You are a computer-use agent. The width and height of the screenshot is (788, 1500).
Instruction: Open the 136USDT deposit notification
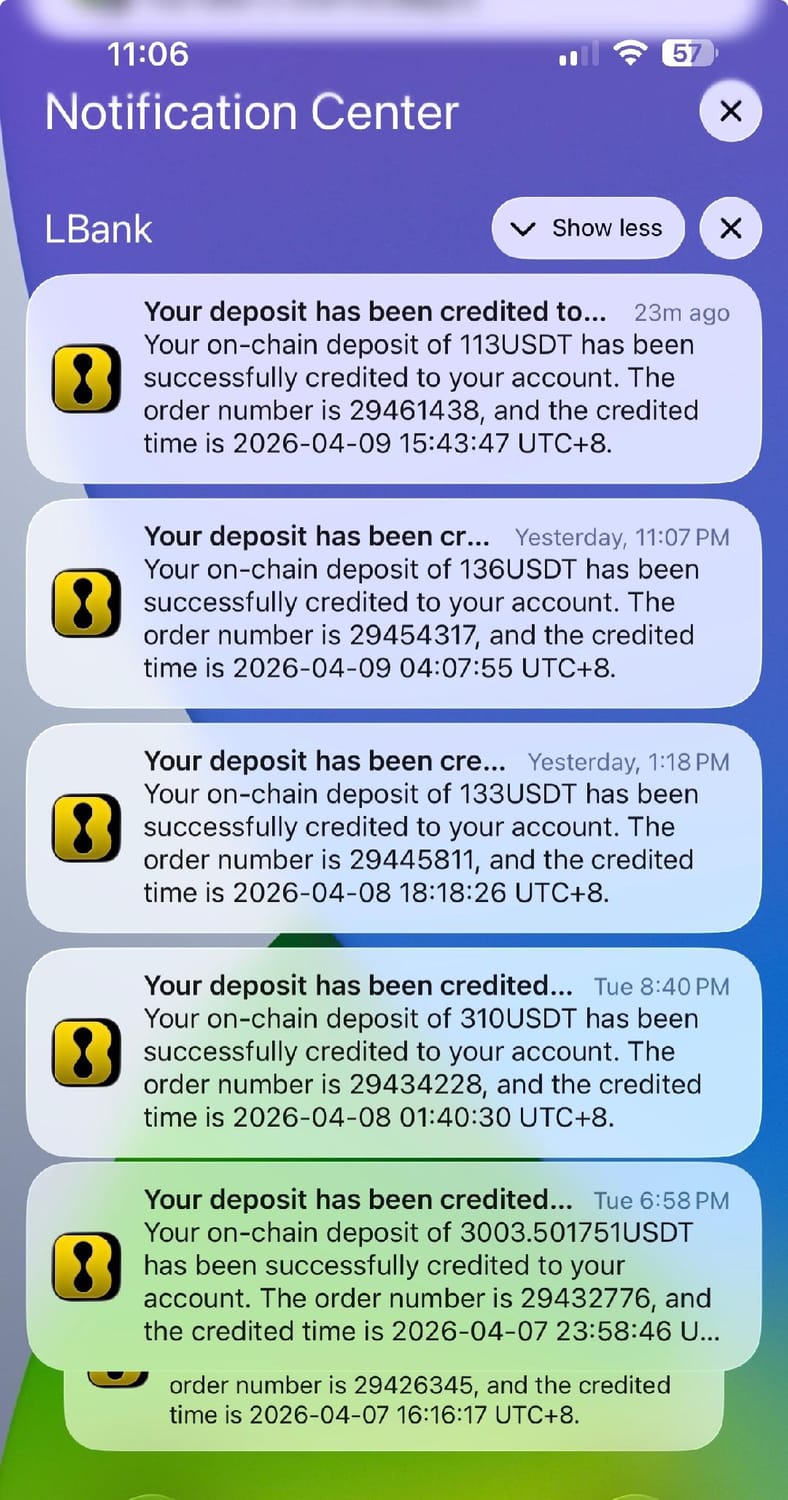[x=394, y=603]
